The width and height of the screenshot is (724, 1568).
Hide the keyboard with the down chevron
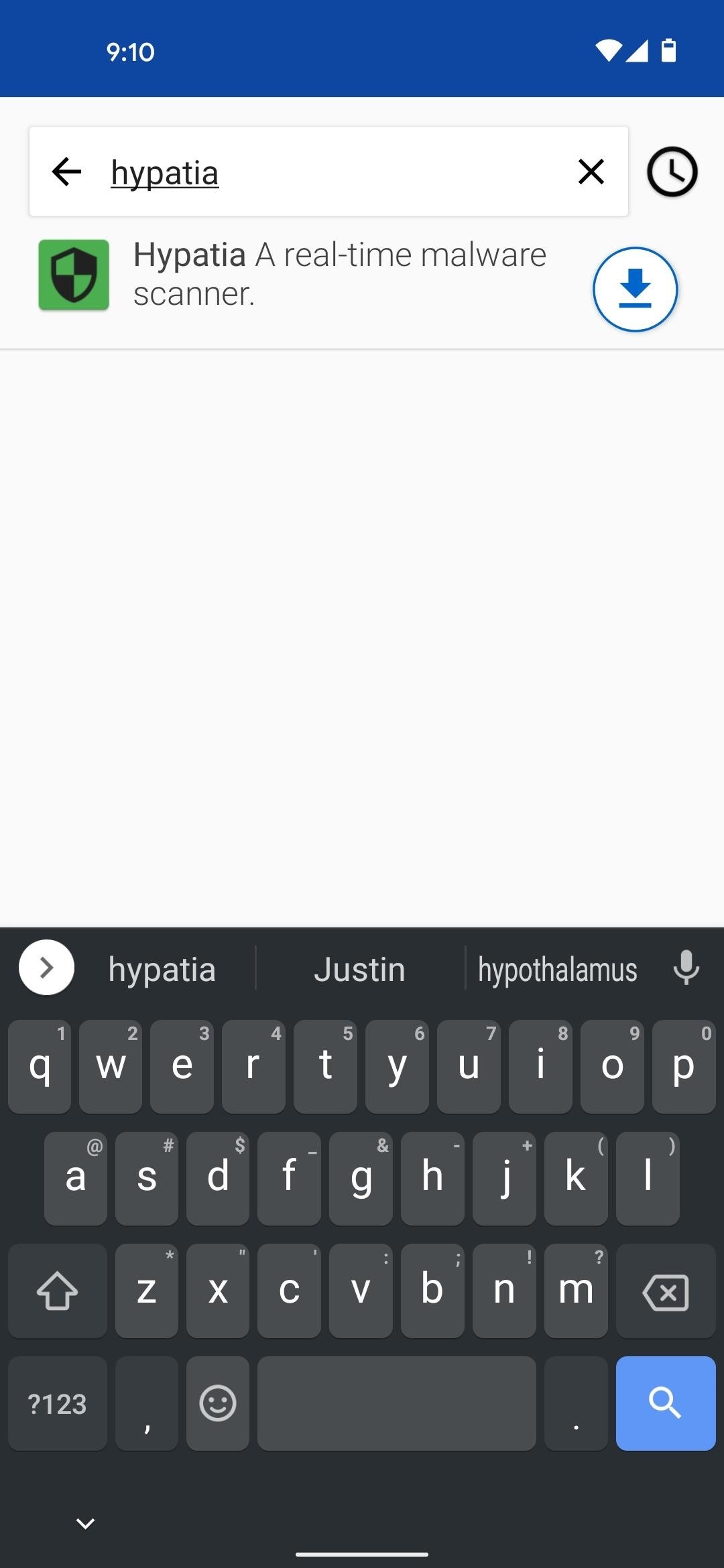[85, 1524]
